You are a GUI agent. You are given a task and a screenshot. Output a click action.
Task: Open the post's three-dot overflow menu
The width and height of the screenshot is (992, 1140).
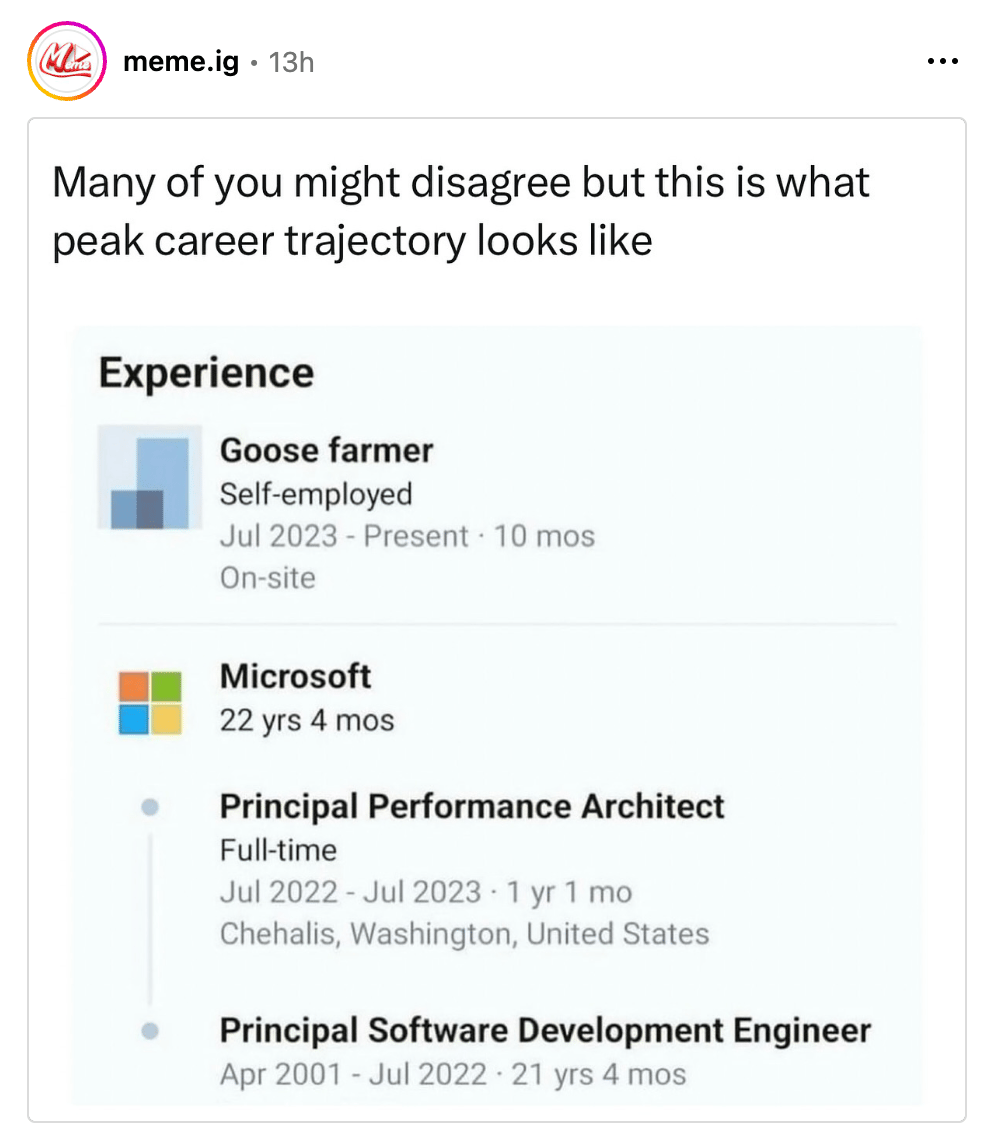click(x=942, y=62)
